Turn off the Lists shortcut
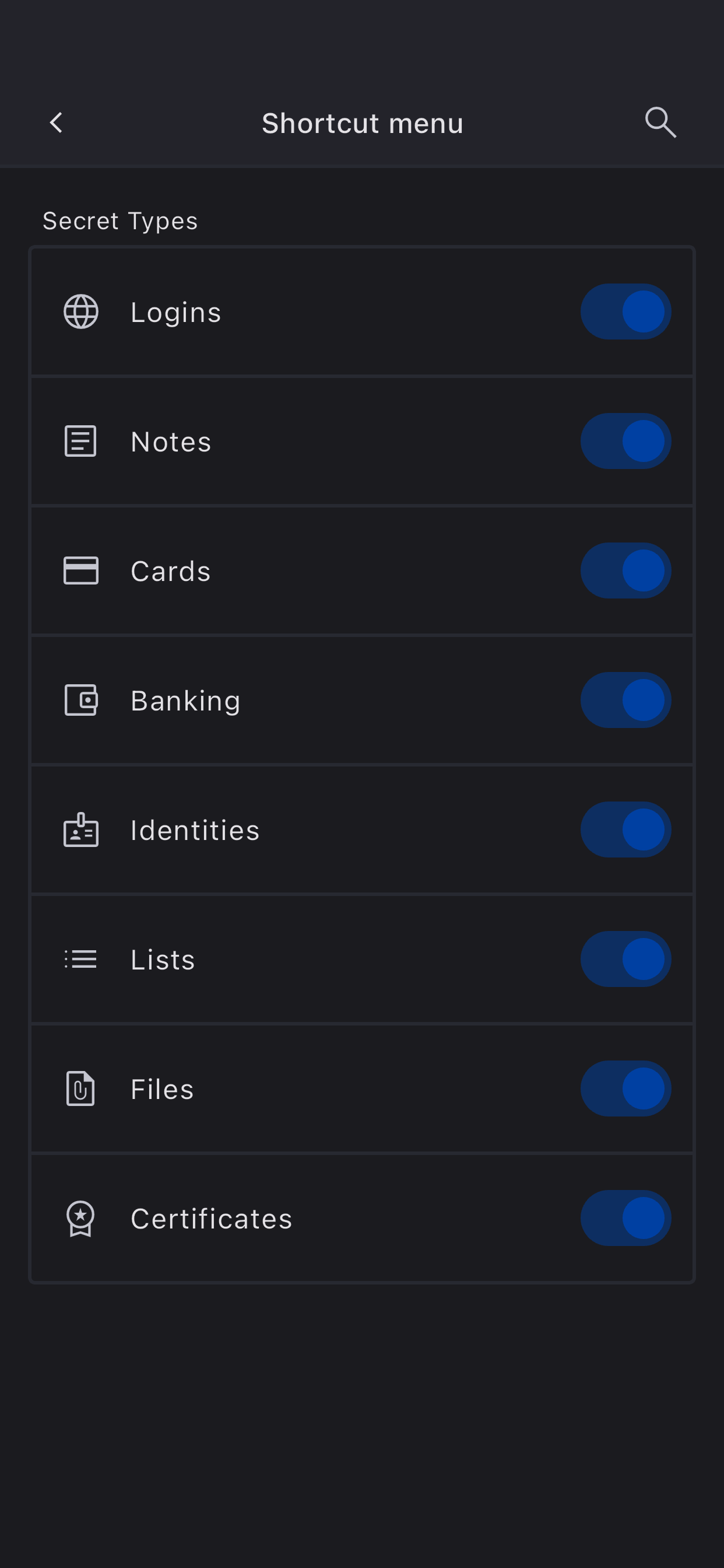 pos(625,960)
